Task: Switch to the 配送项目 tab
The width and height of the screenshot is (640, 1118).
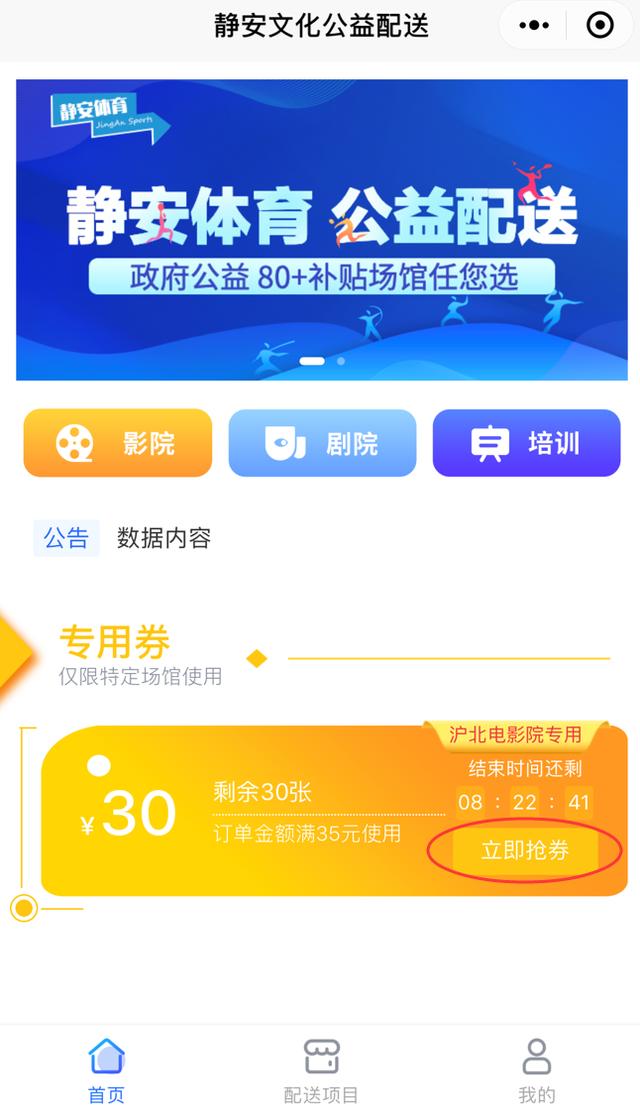Action: [321, 1070]
